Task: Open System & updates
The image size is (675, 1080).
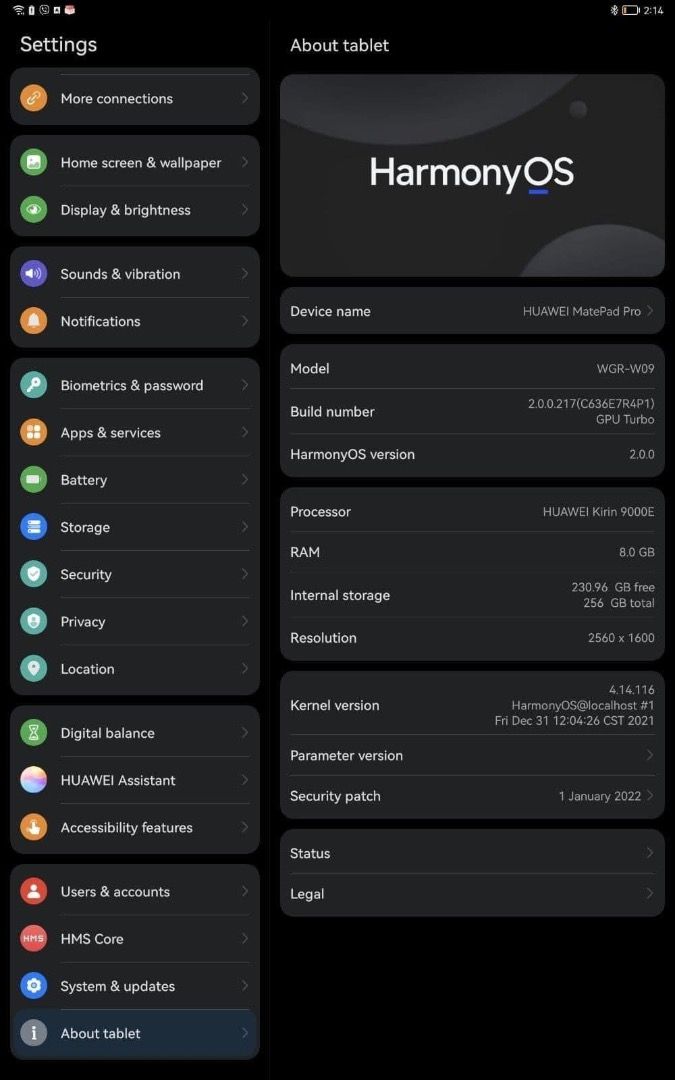Action: (x=135, y=986)
